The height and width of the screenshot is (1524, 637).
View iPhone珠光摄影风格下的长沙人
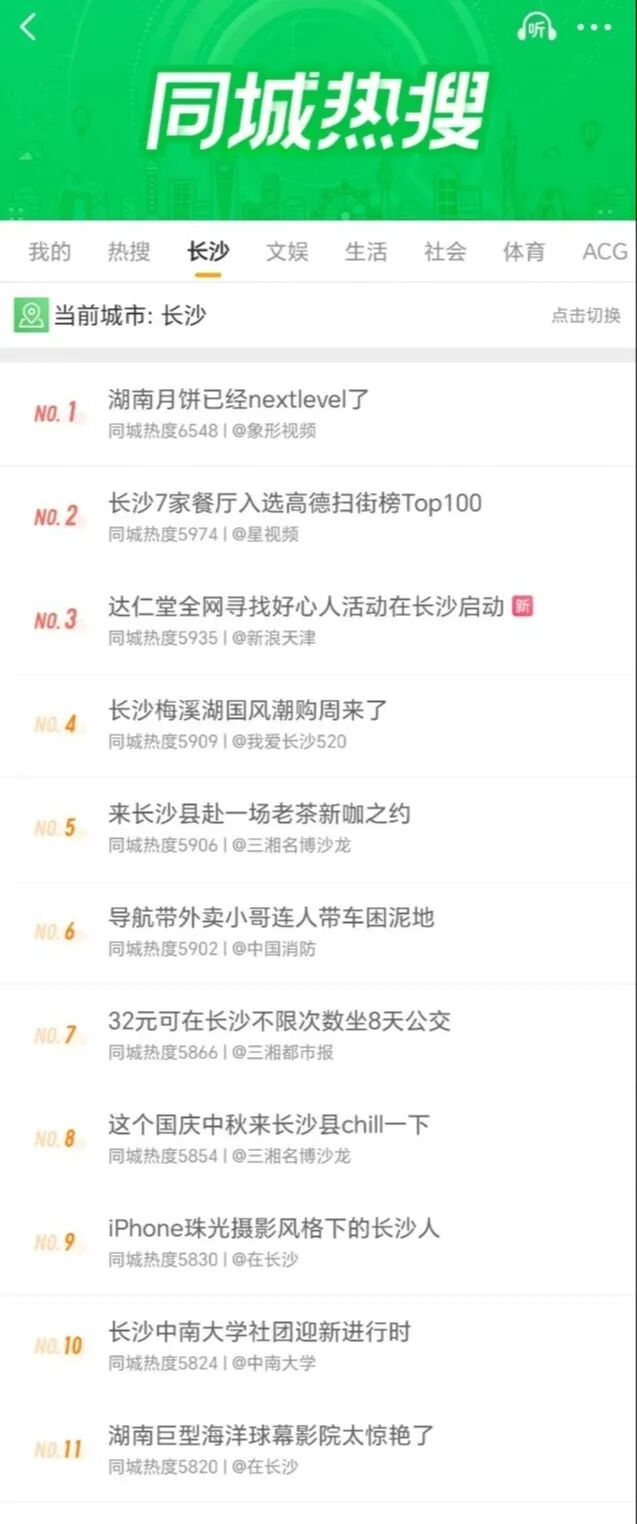pos(274,1228)
